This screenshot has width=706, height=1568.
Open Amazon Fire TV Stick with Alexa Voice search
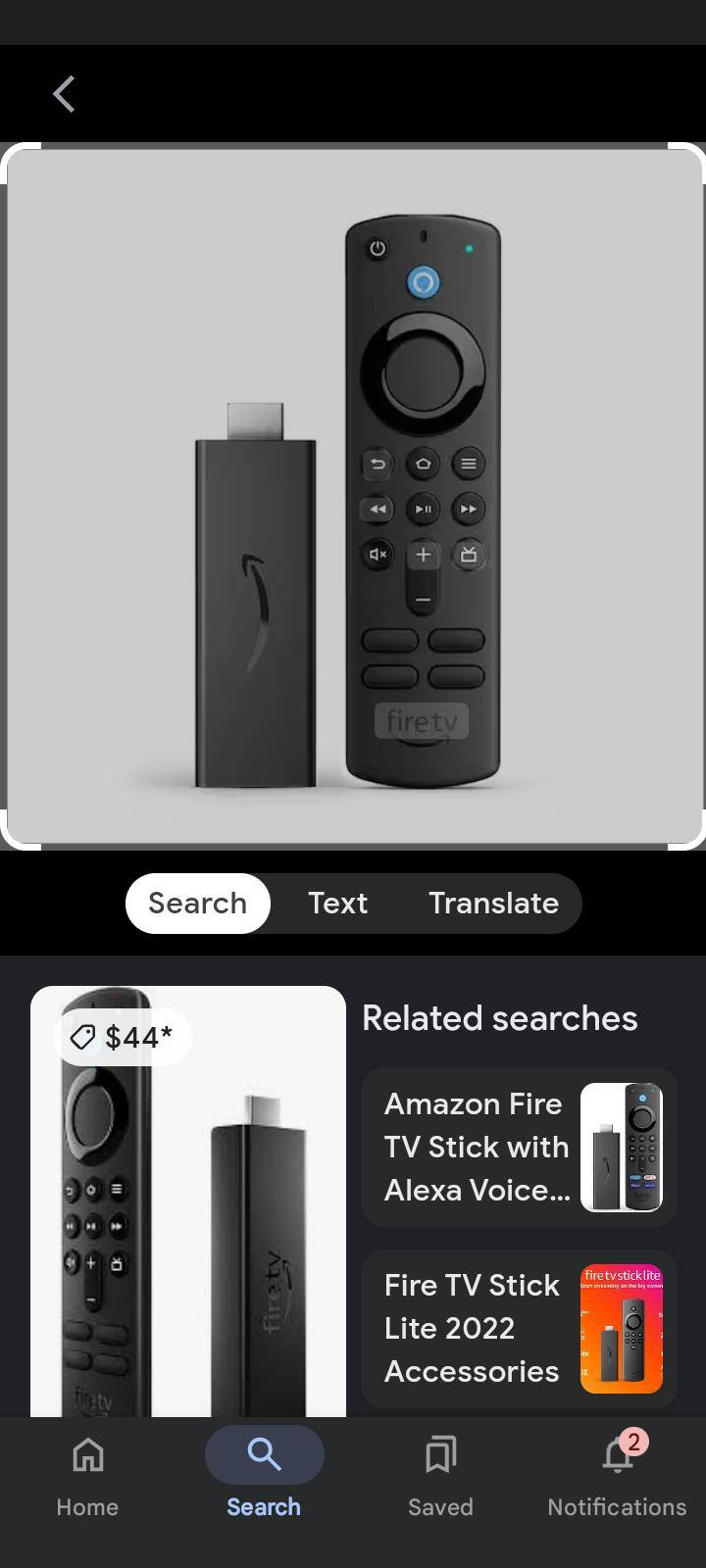pyautogui.click(x=519, y=1147)
